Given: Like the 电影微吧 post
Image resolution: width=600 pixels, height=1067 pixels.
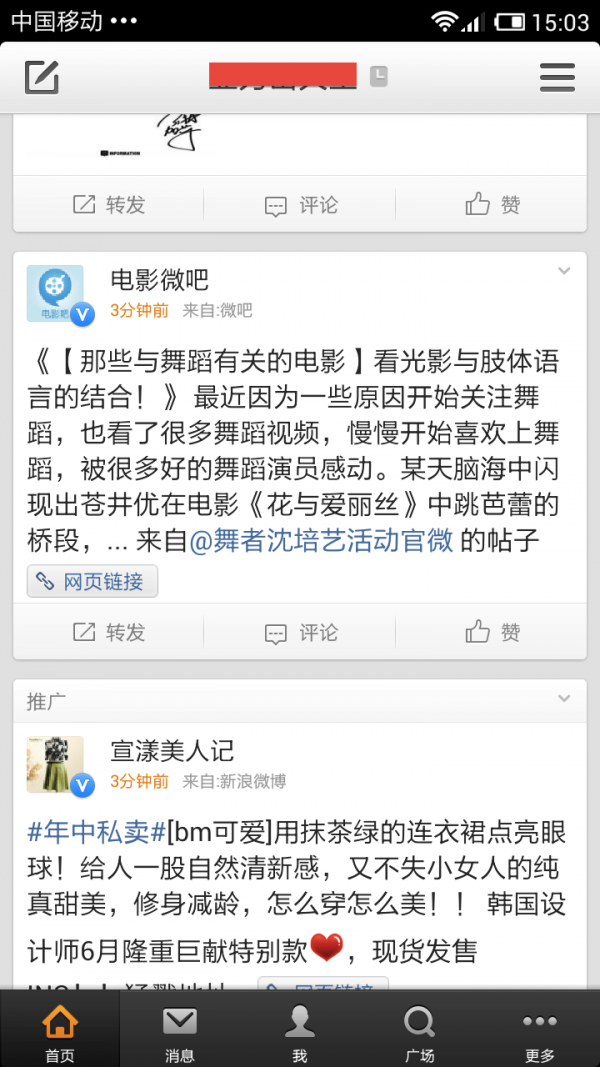Looking at the screenshot, I should [x=492, y=632].
